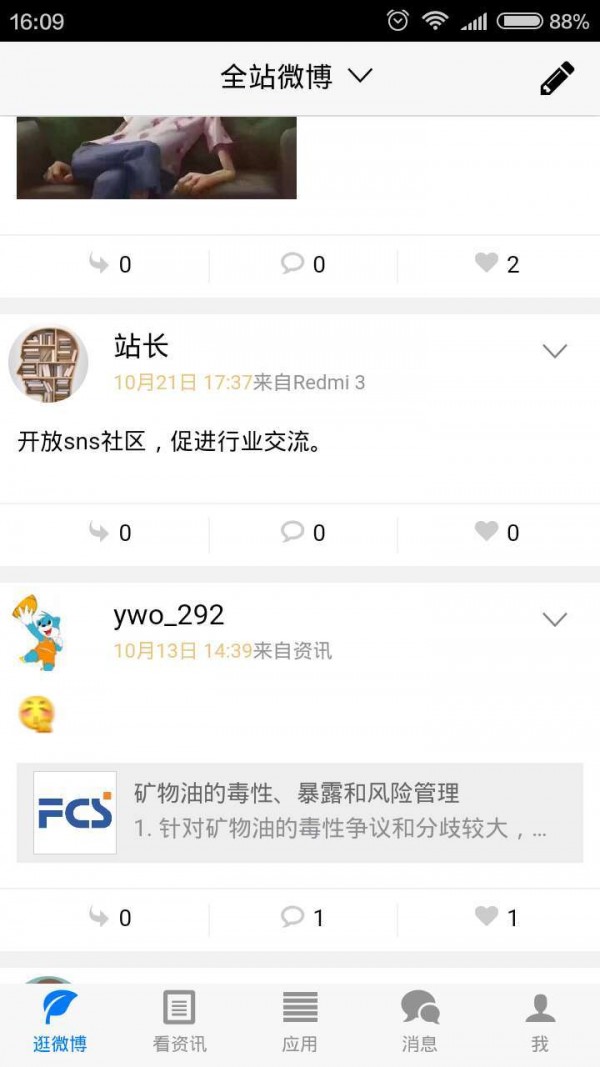Repost 站长's sns社区 post

(110, 532)
